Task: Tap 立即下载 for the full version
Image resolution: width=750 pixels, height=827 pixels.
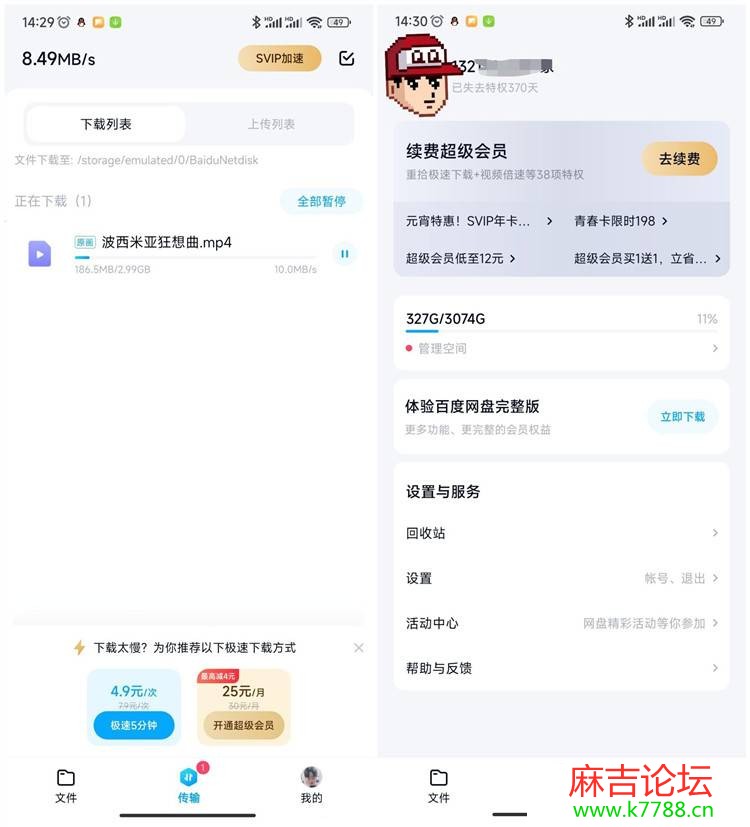Action: (x=682, y=416)
